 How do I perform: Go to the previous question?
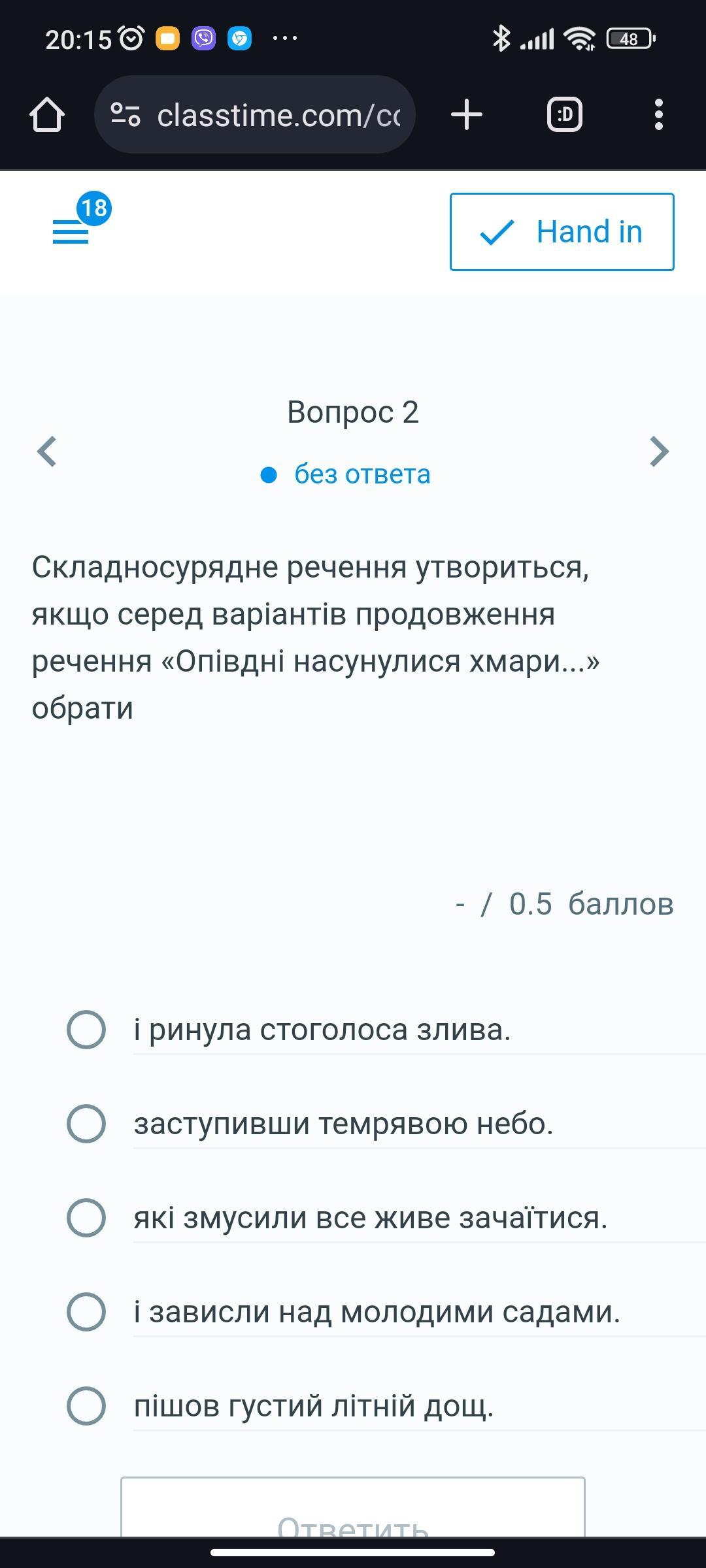click(47, 451)
